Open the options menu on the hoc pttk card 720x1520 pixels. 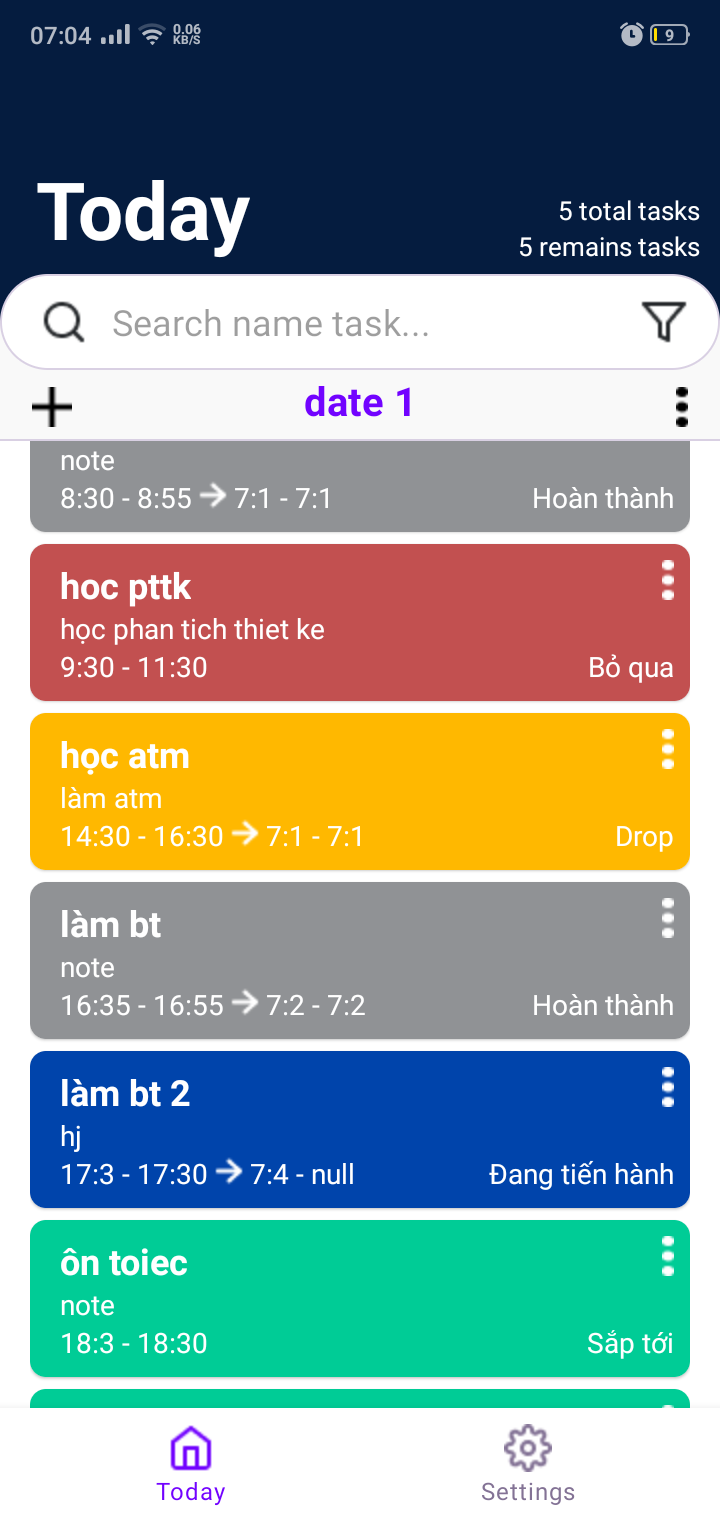pyautogui.click(x=667, y=580)
